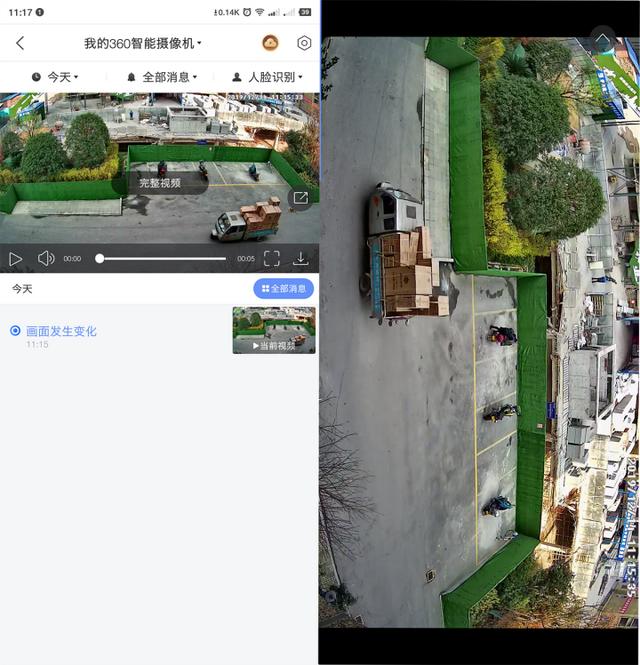Open the round avatar icon in the header

(x=270, y=43)
